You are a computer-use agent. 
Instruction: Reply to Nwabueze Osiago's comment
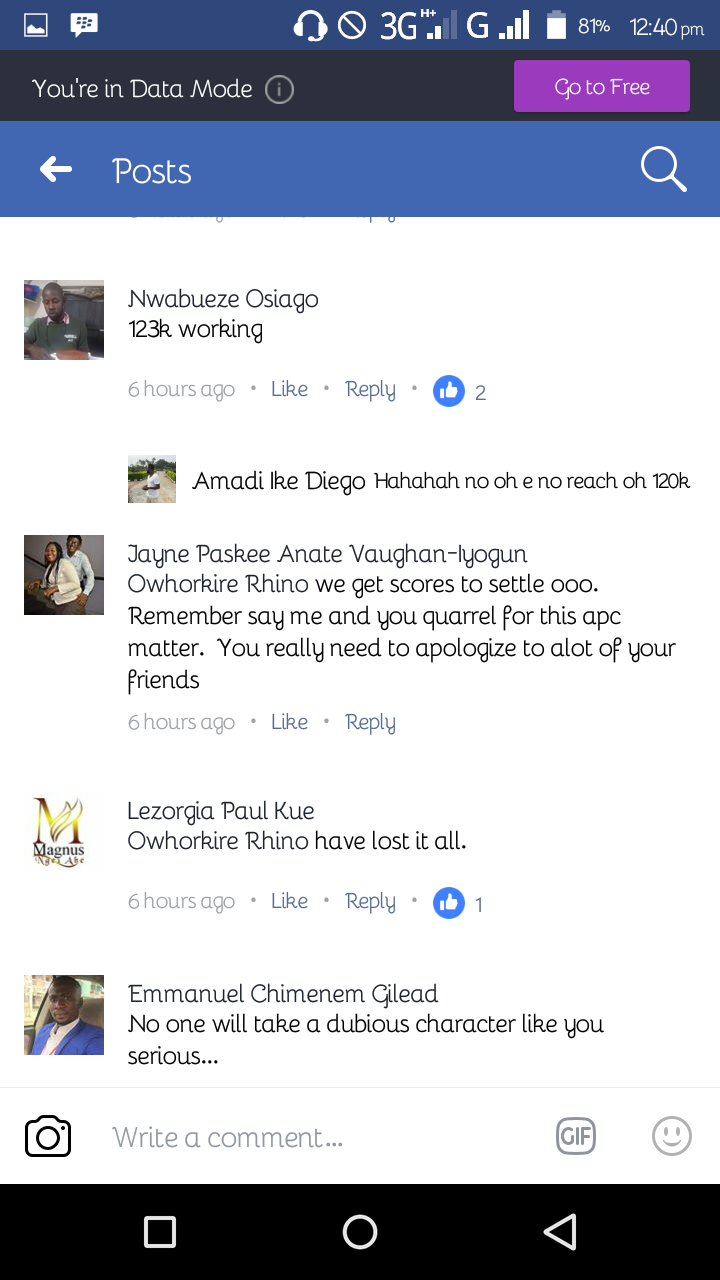[370, 389]
